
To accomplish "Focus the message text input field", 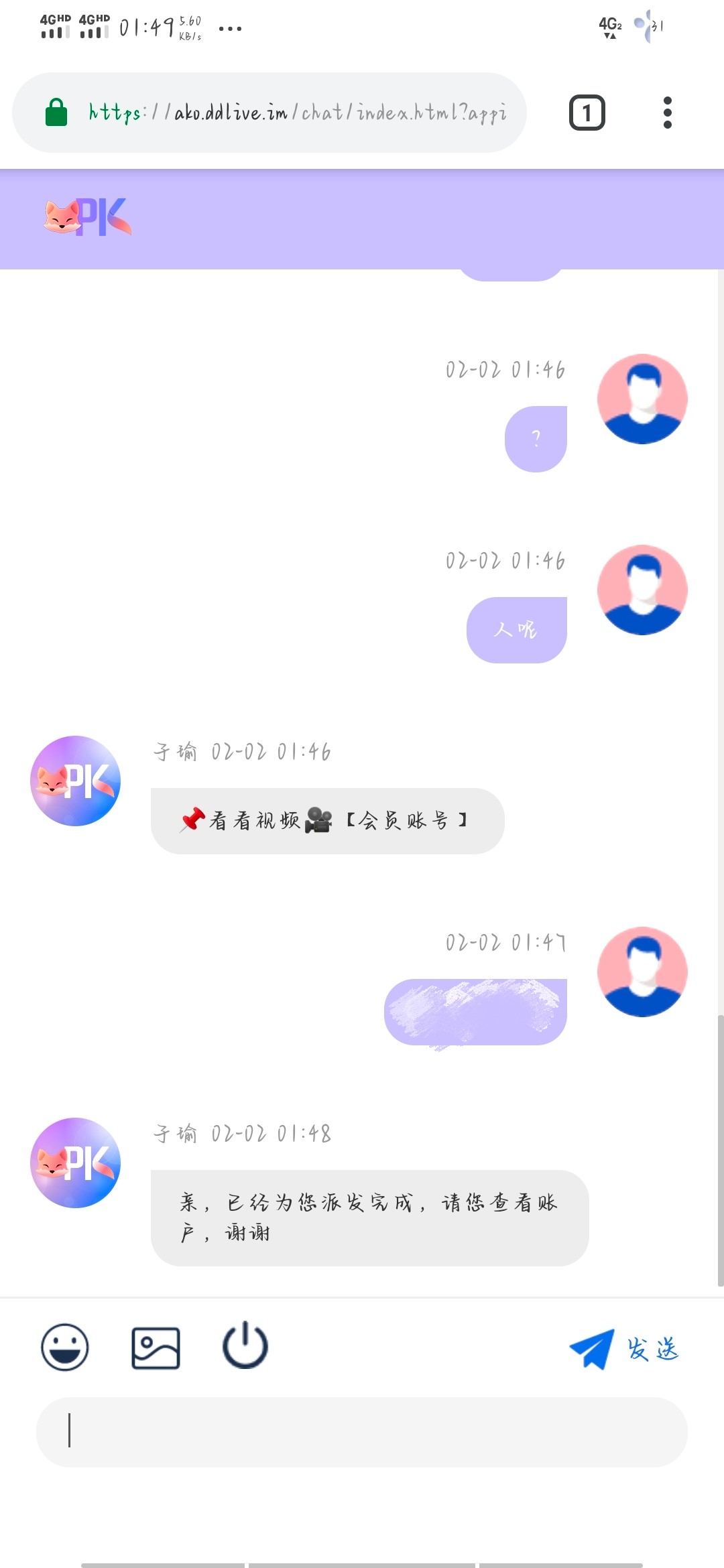I will click(362, 1432).
